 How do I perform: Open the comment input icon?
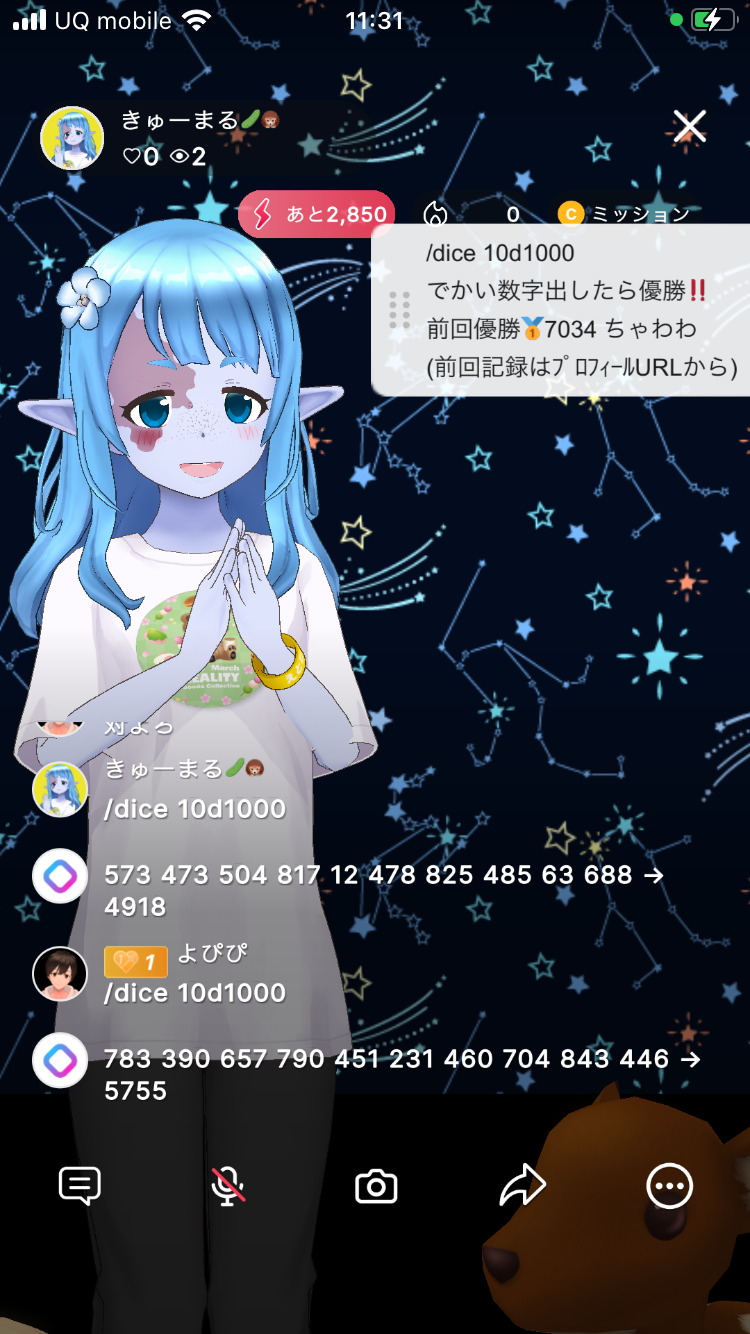[x=80, y=1187]
